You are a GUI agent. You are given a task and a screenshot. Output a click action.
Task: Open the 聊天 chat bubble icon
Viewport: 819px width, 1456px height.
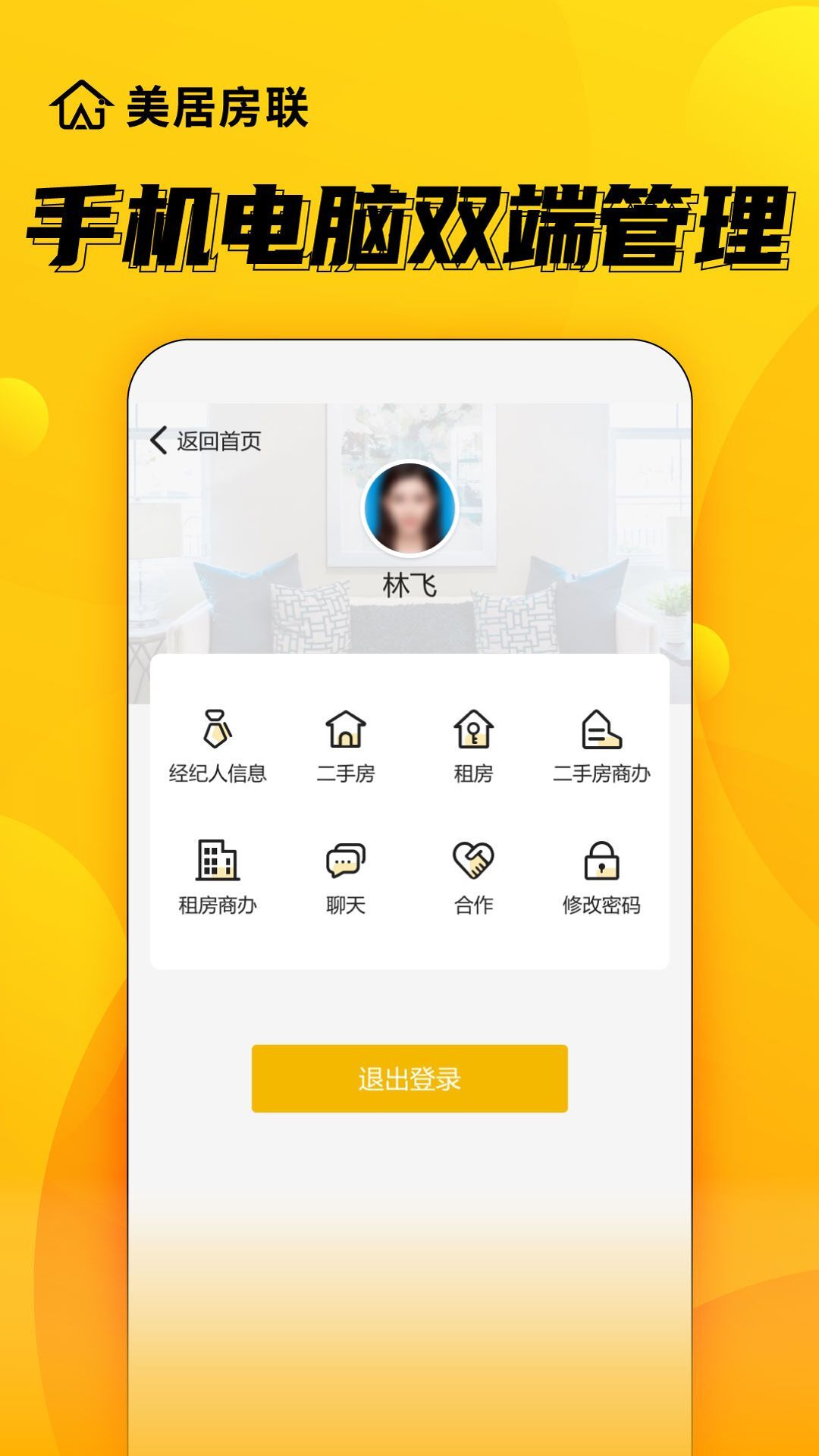[345, 861]
